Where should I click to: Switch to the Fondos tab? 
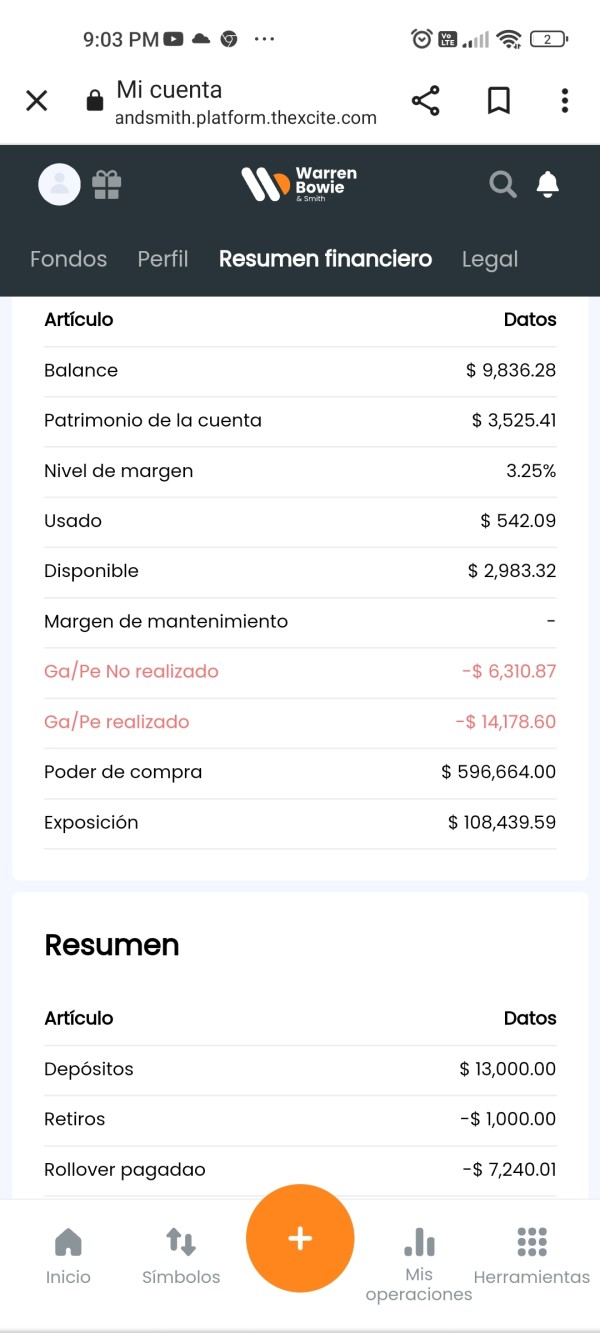click(68, 259)
